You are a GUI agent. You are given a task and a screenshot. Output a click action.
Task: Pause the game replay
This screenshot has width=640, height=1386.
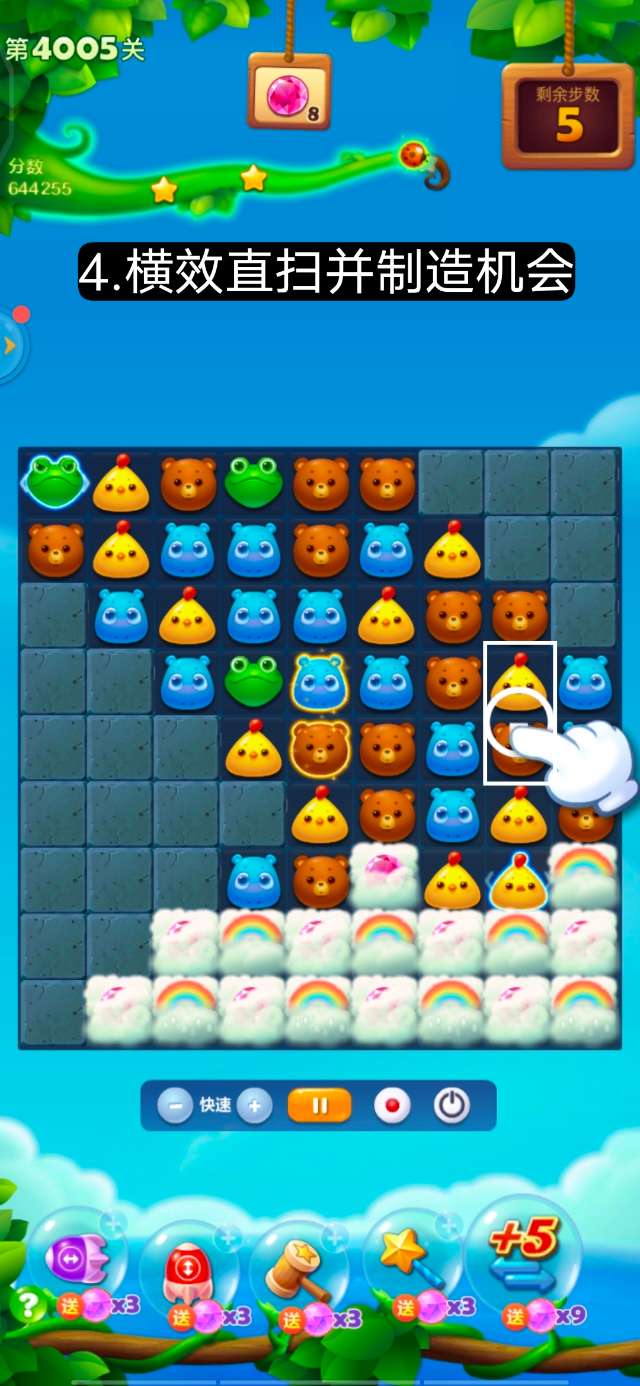[320, 1106]
